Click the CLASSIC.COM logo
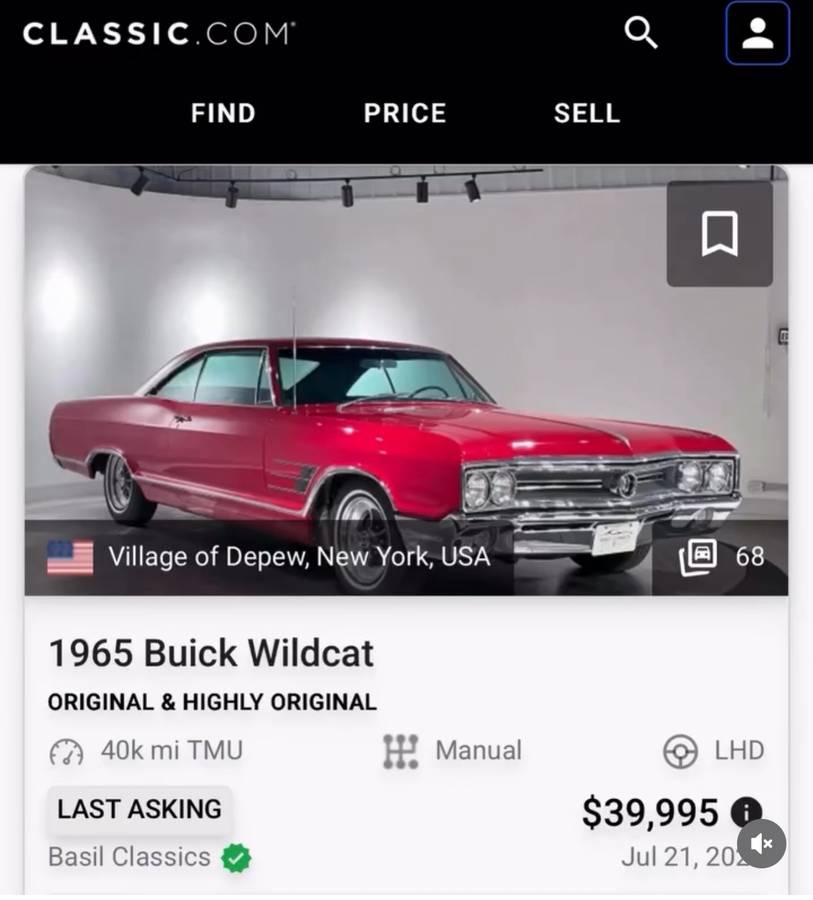This screenshot has width=813, height=900. coord(155,31)
